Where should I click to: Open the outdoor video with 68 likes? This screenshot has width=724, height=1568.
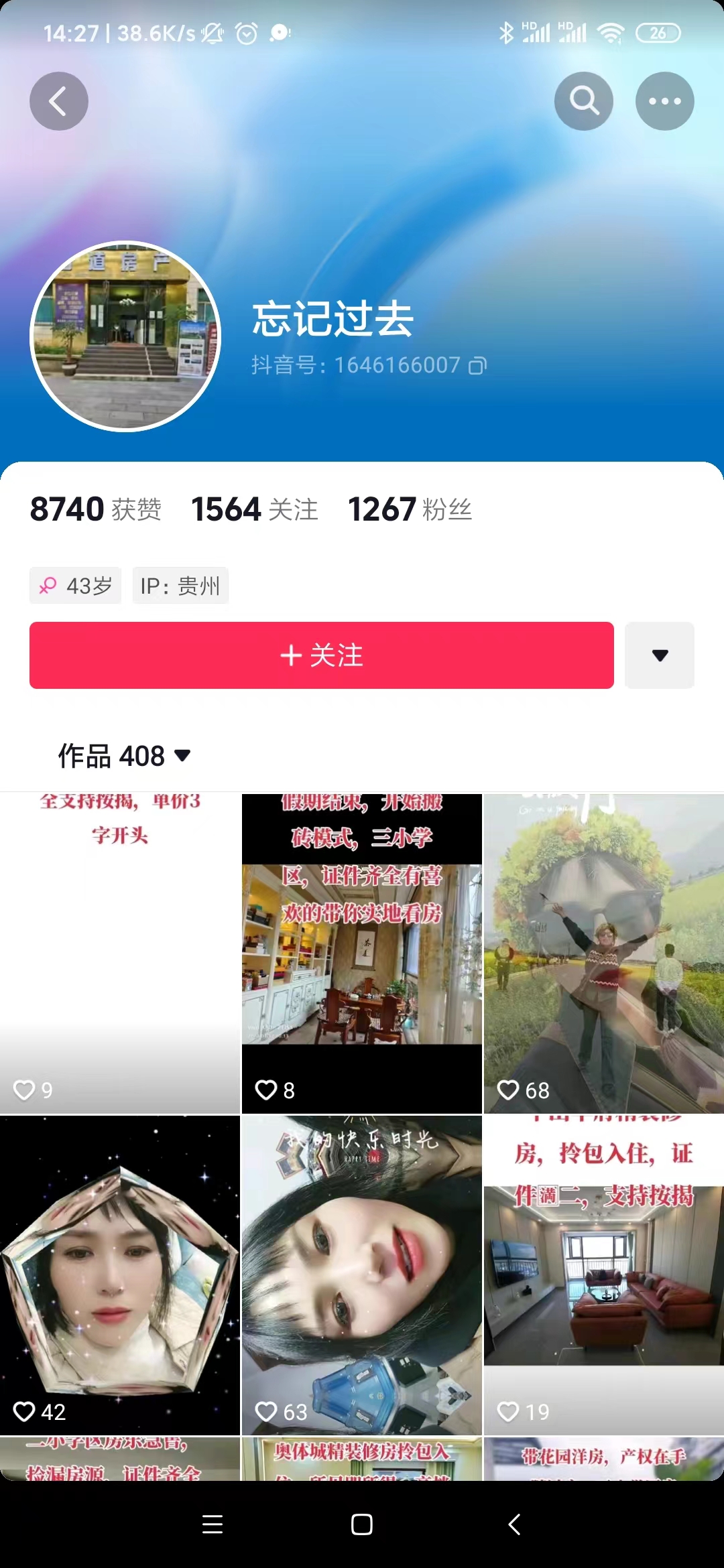[x=603, y=953]
